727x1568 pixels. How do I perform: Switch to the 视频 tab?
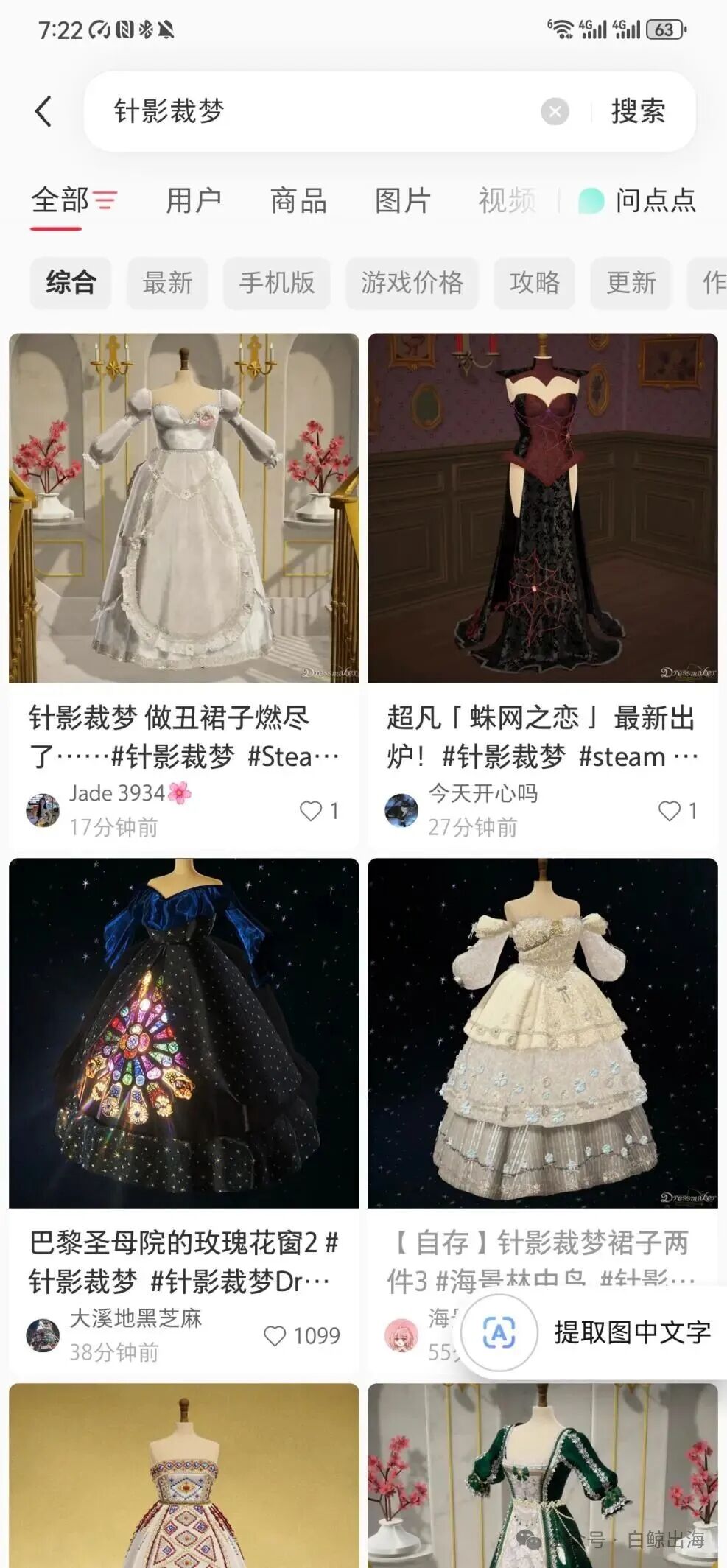pos(507,200)
